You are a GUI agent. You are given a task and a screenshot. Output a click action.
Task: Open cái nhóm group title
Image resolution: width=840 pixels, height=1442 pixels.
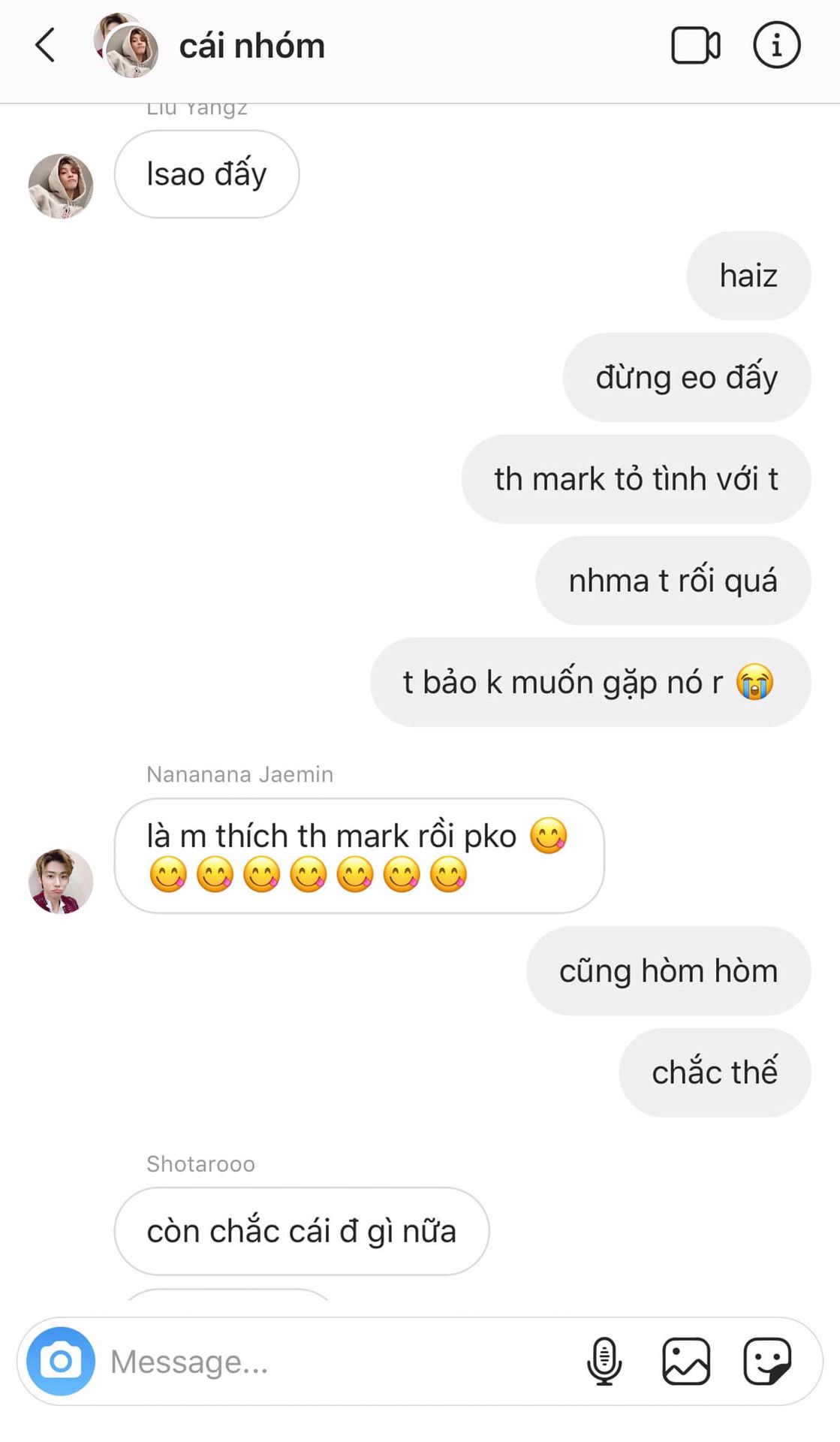point(251,47)
